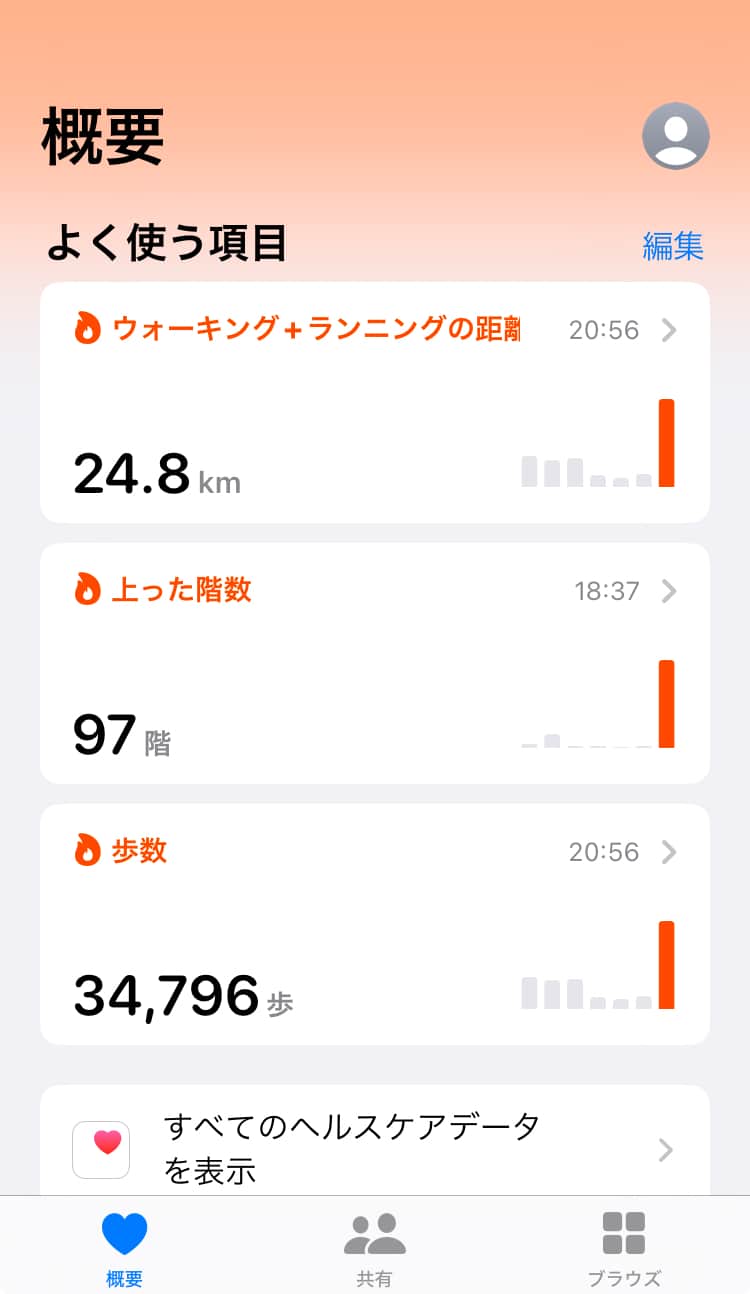Open the ウォーキング+ランニングの距離 card
Viewport: 750px width, 1294px height.
tap(374, 402)
